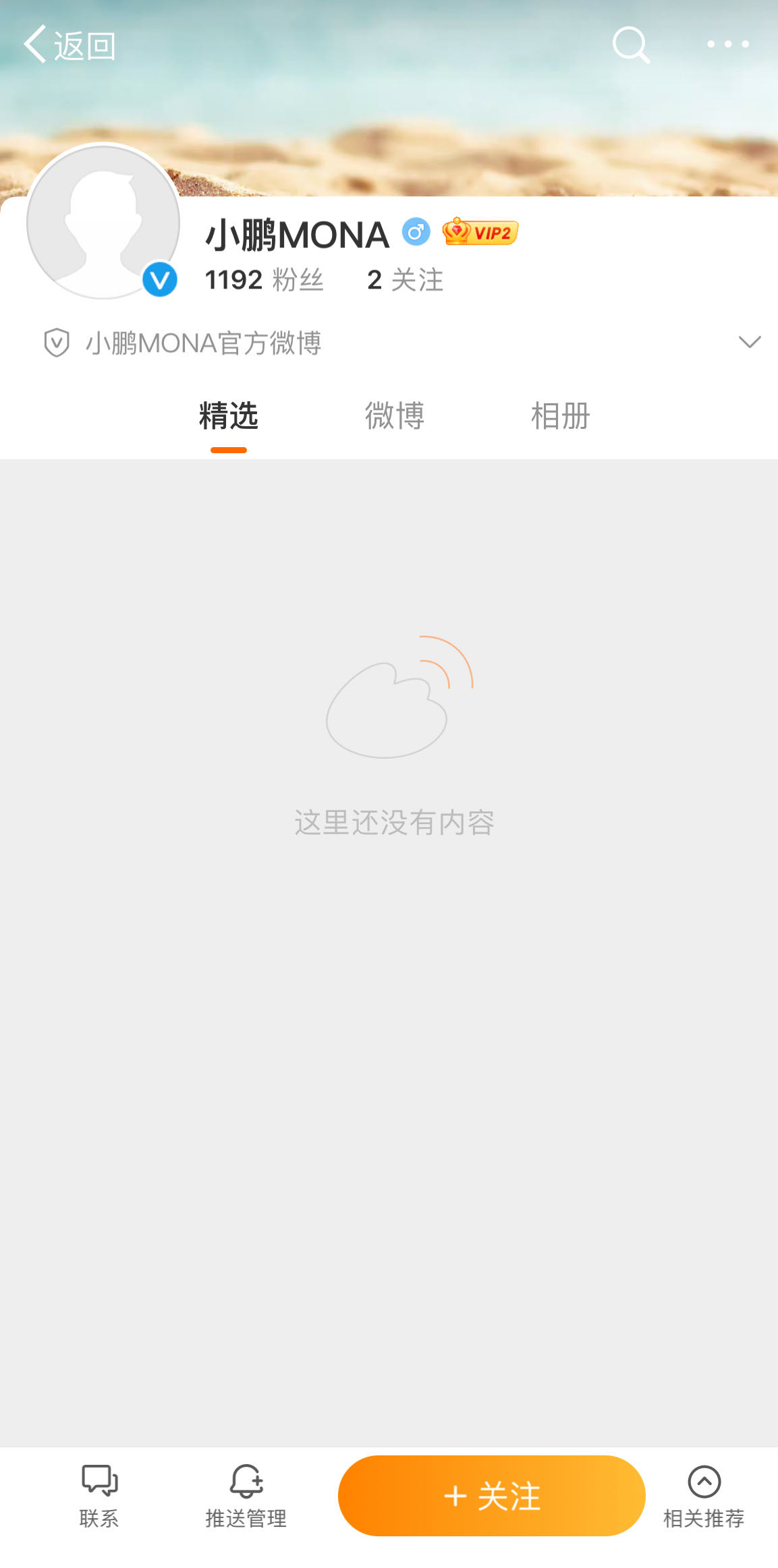Tap 联系 to message this account

point(99,1495)
